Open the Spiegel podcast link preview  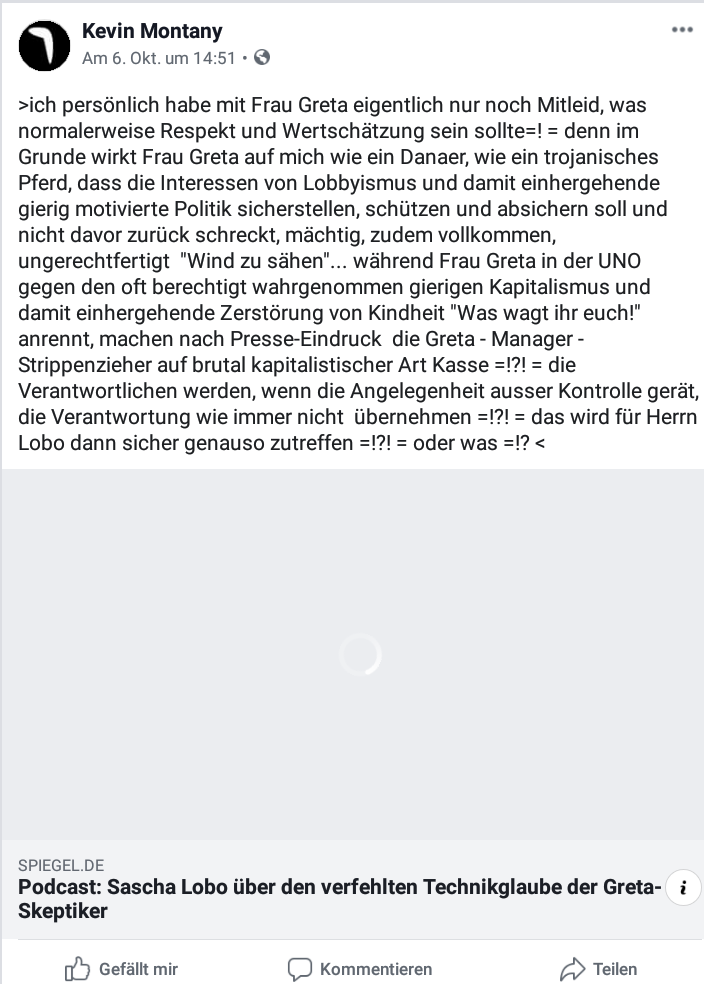[x=340, y=898]
